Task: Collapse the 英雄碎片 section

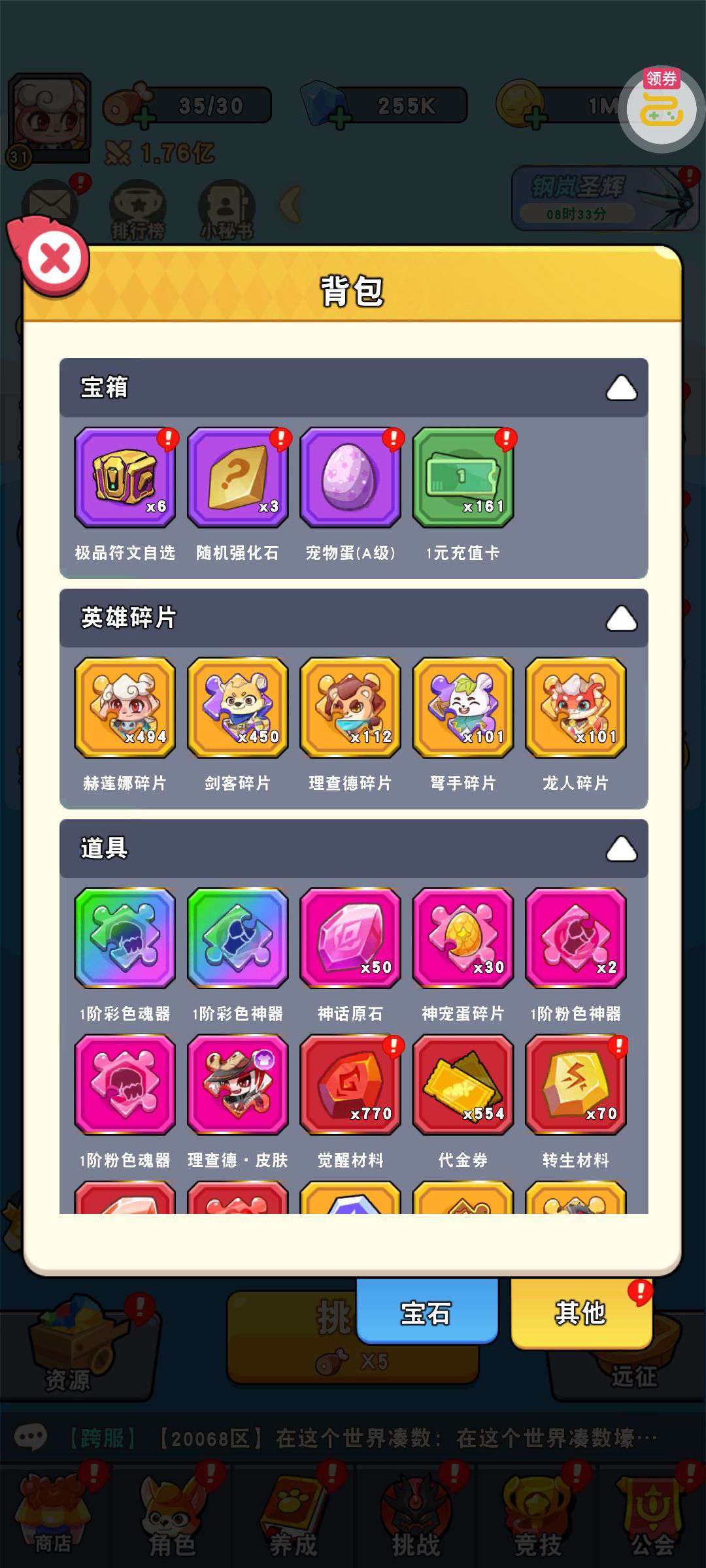Action: click(621, 618)
